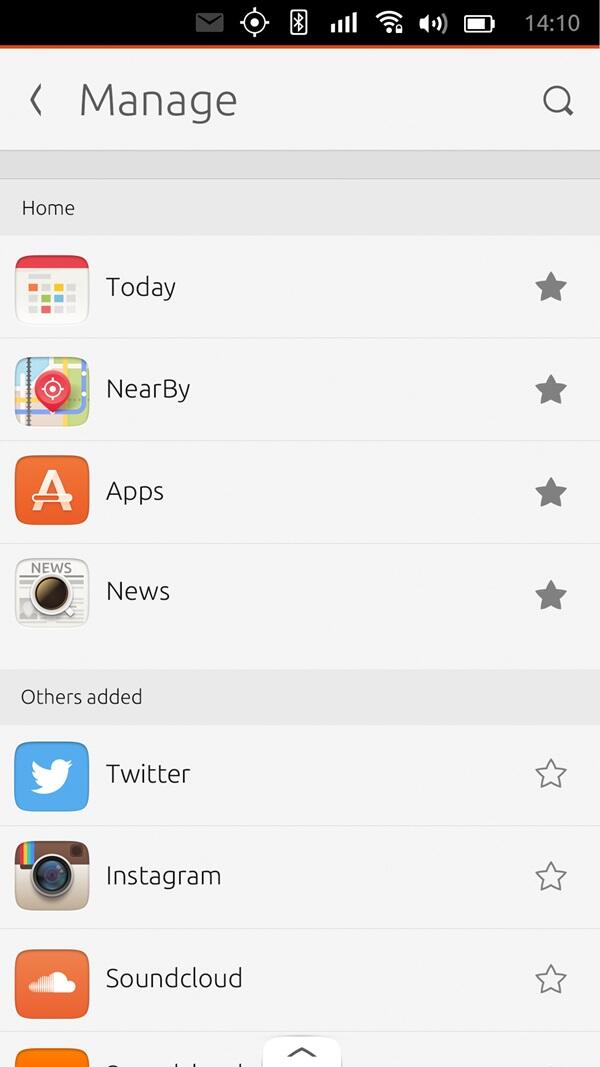Go back from Manage screen
Screen dimensions: 600x1067
(36, 100)
